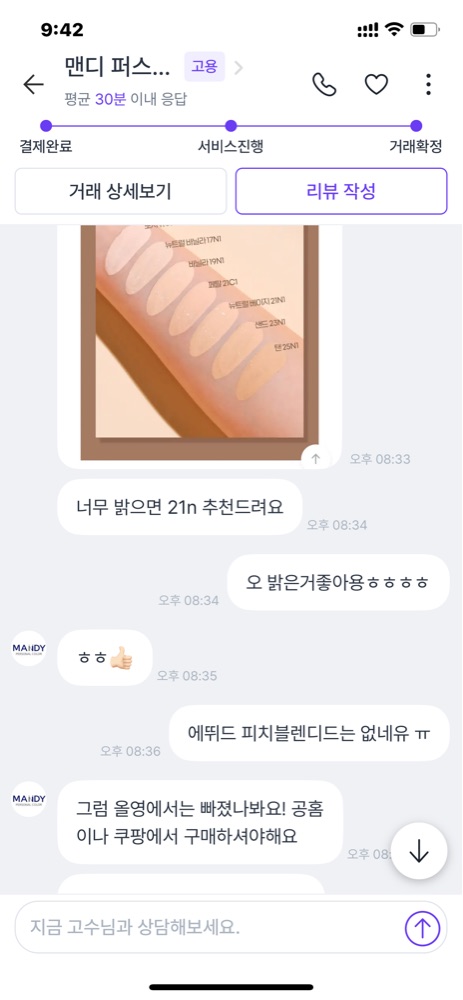463x1000 pixels.
Task: Focus the 지금 고수님과 상담해보세요 message field
Action: click(210, 927)
